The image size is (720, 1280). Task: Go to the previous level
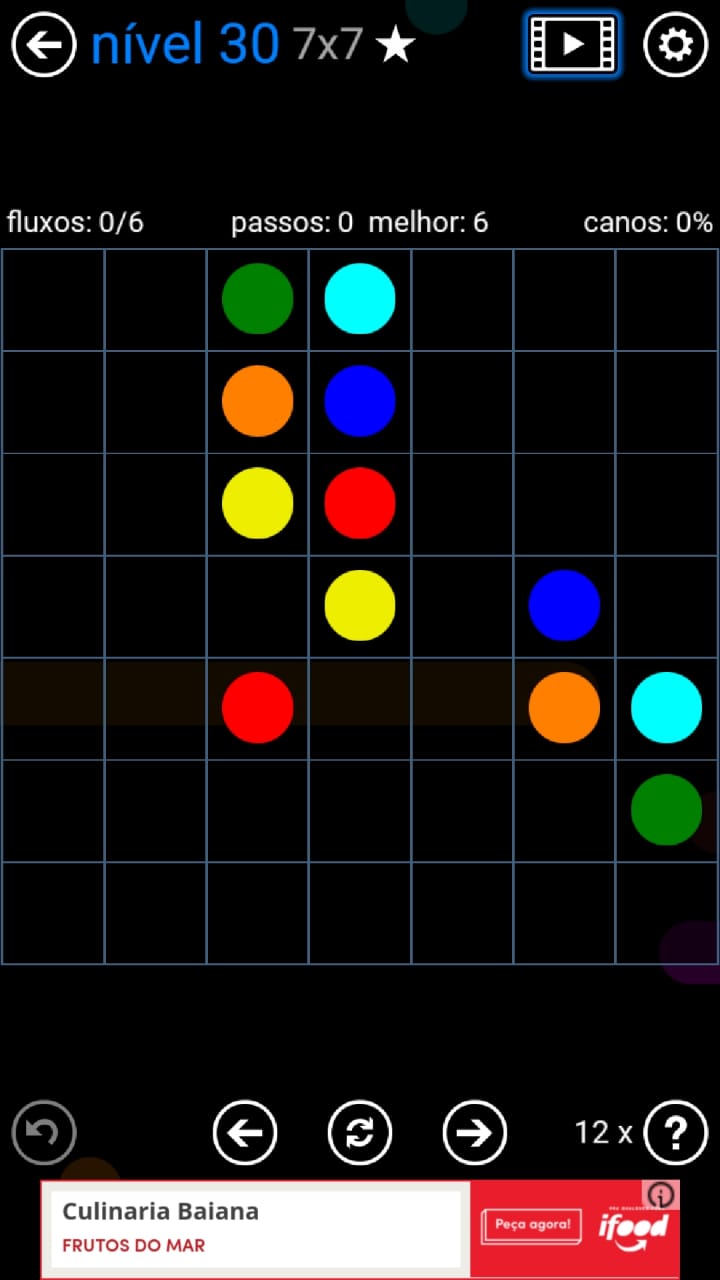(245, 1133)
